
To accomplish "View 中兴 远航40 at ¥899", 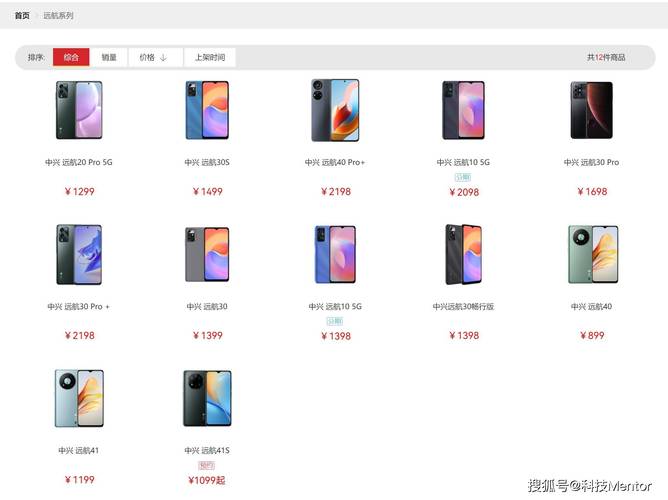I will (x=591, y=255).
